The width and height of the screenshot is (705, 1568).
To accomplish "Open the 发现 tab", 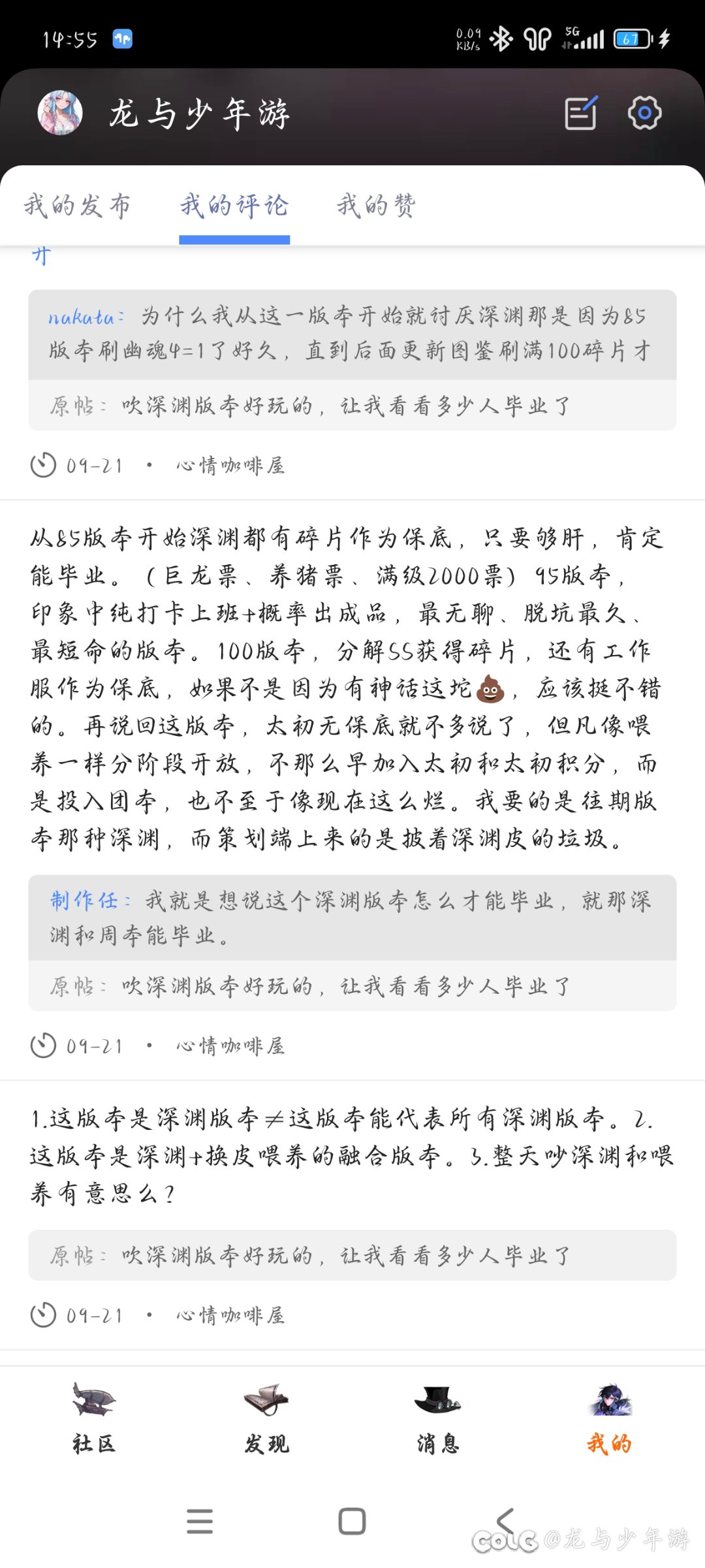I will click(266, 1418).
